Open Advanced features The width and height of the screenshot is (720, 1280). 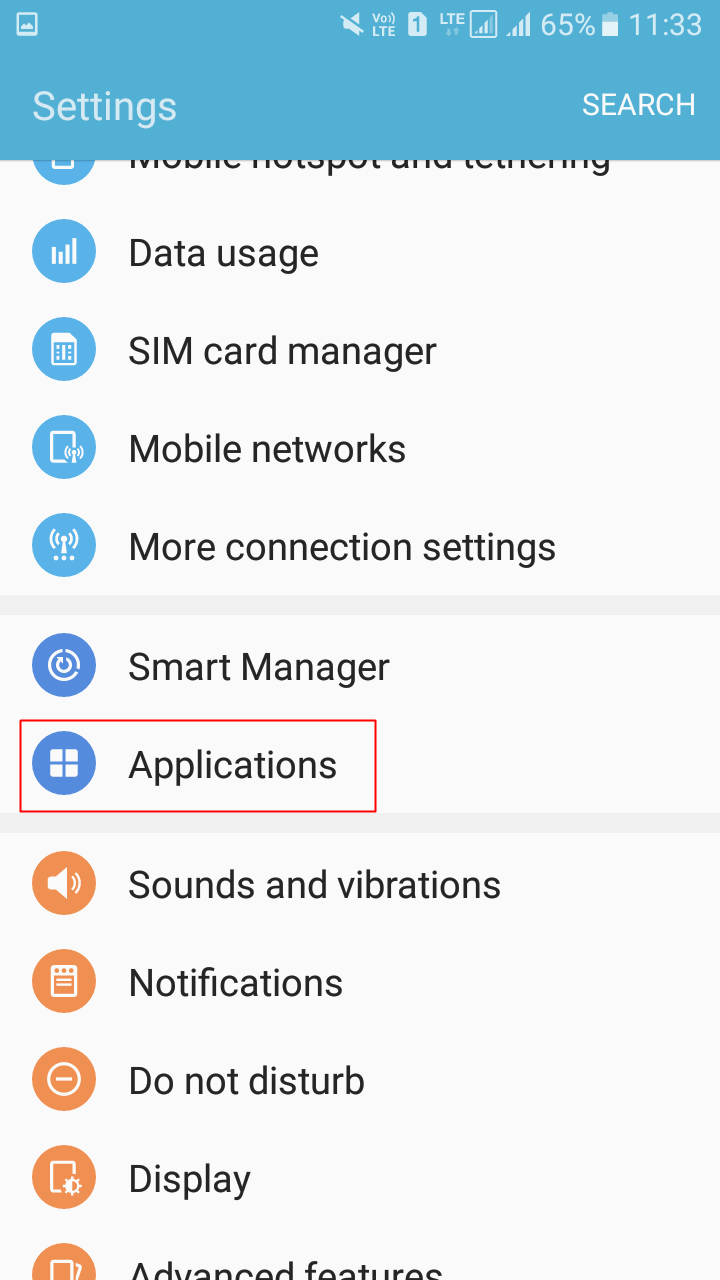[360, 1255]
